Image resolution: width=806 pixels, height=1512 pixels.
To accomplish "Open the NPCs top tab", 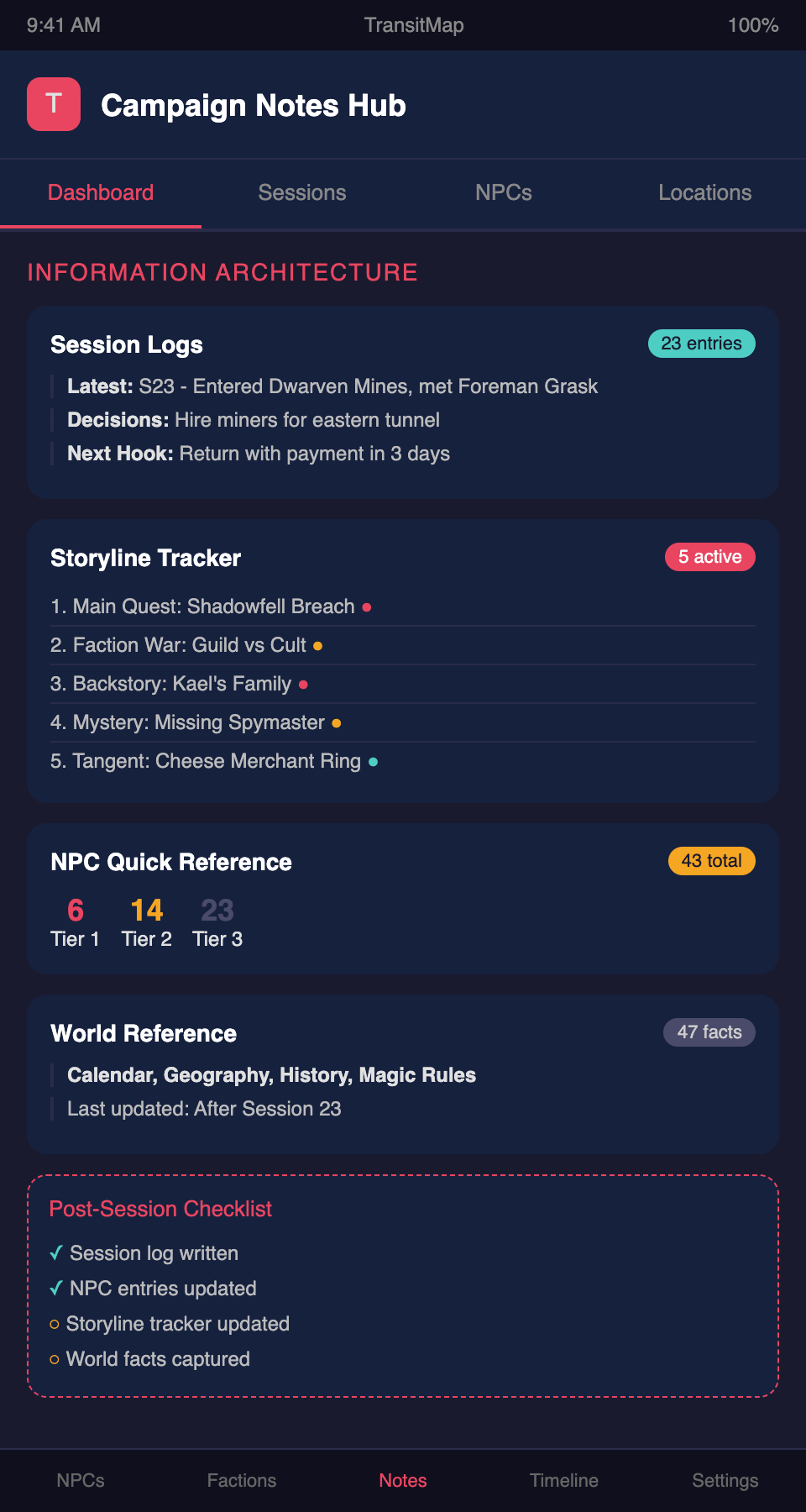I will pos(504,193).
